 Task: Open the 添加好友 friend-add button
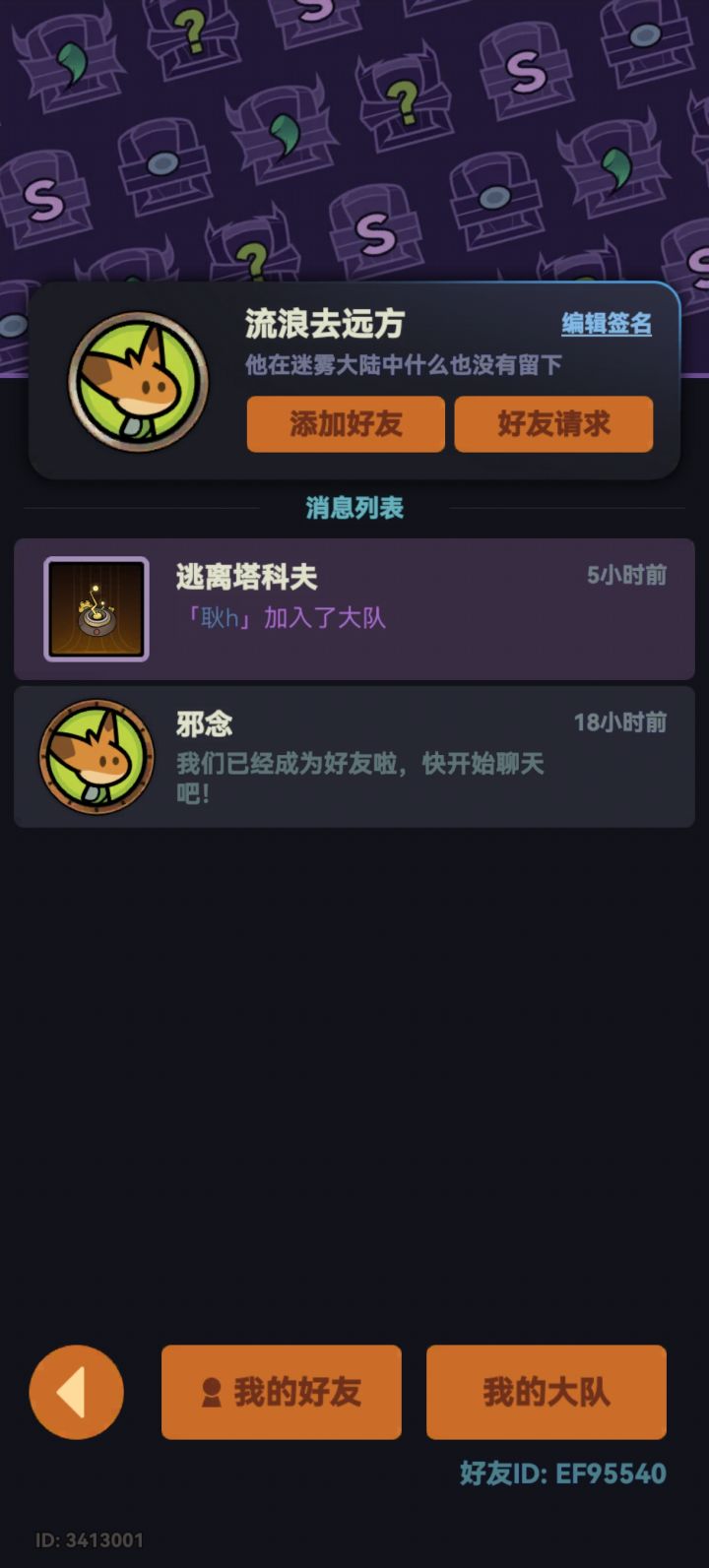pos(346,423)
